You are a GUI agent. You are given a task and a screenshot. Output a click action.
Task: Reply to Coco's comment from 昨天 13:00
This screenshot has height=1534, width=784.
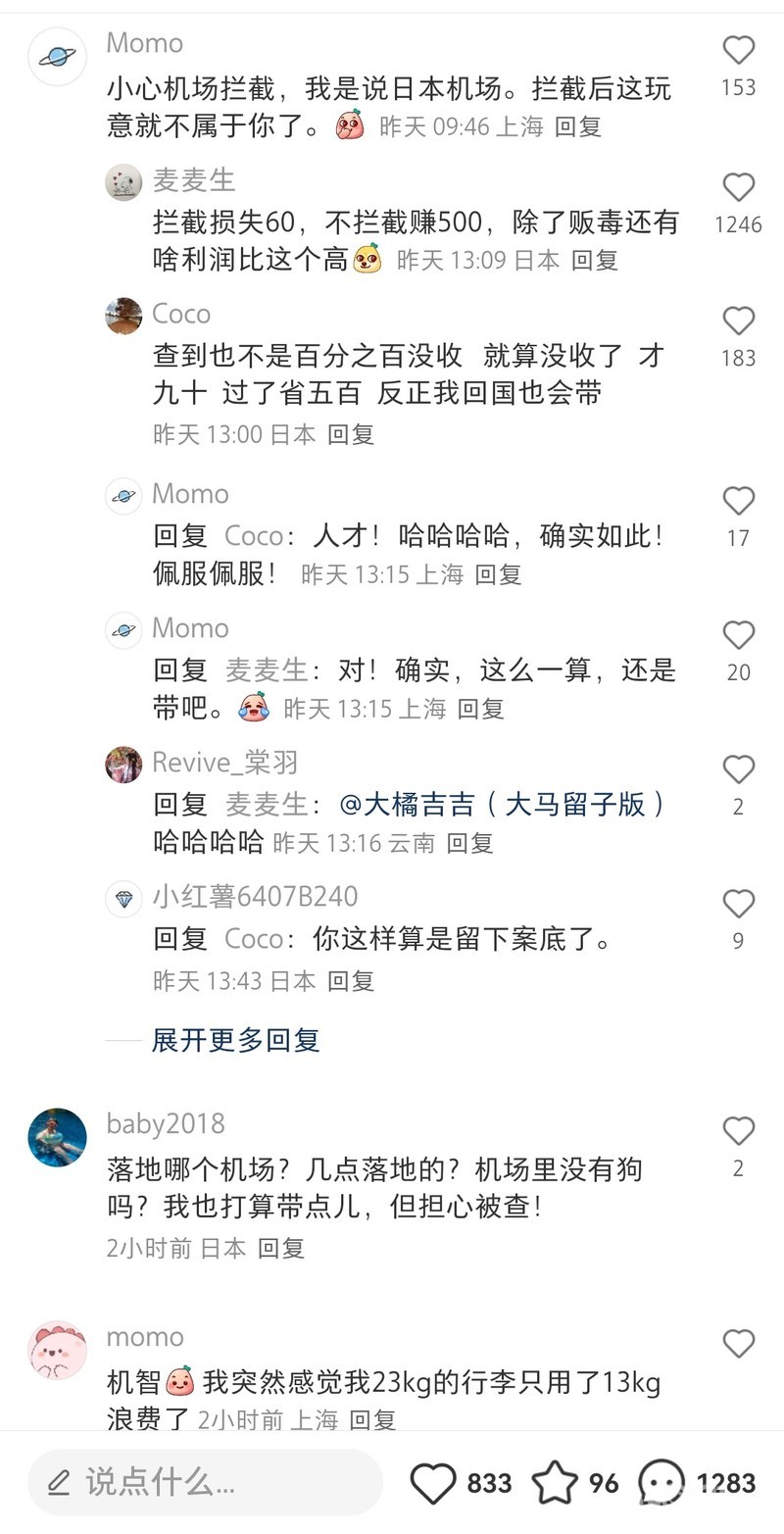(x=351, y=434)
